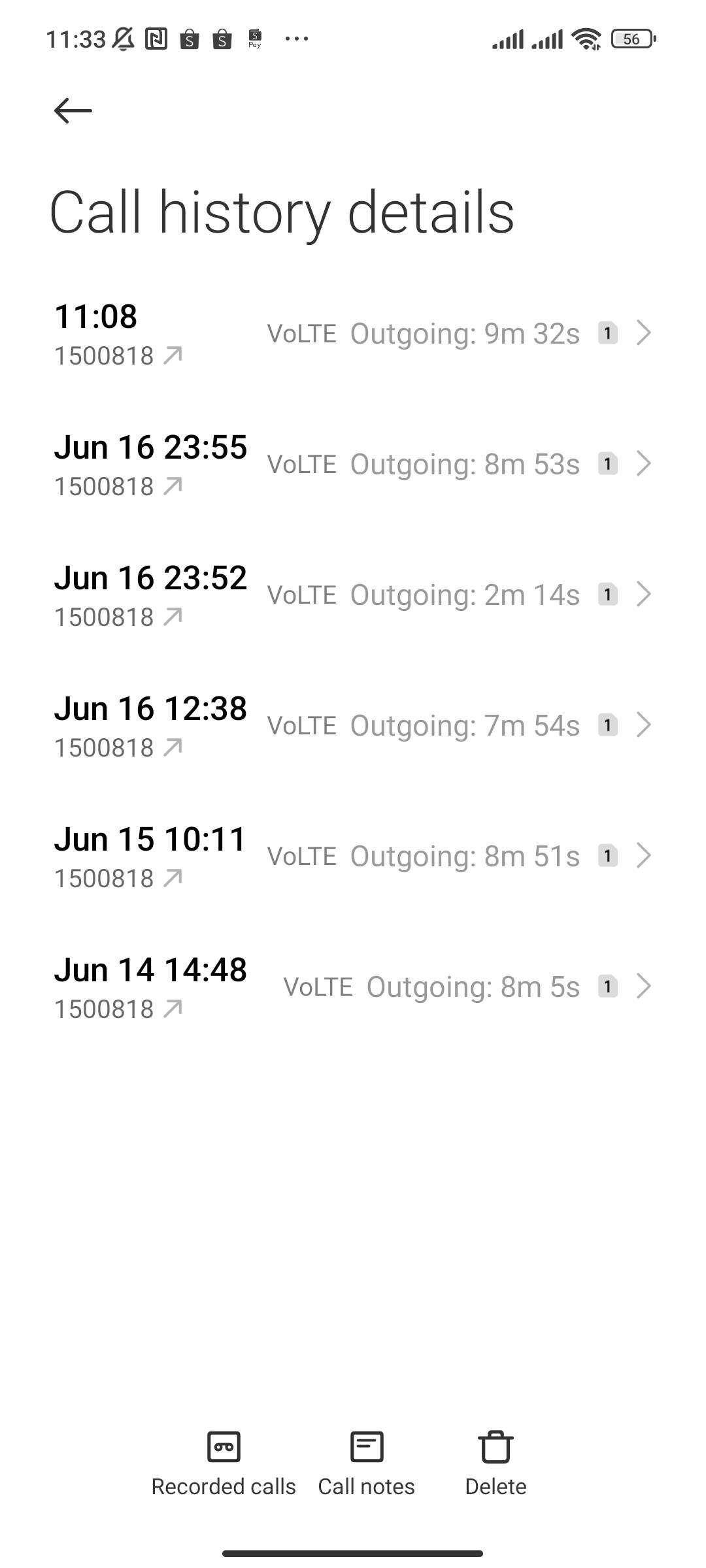View the Jun 15 10:11 call details
Image resolution: width=706 pixels, height=1568 pixels.
coord(353,857)
